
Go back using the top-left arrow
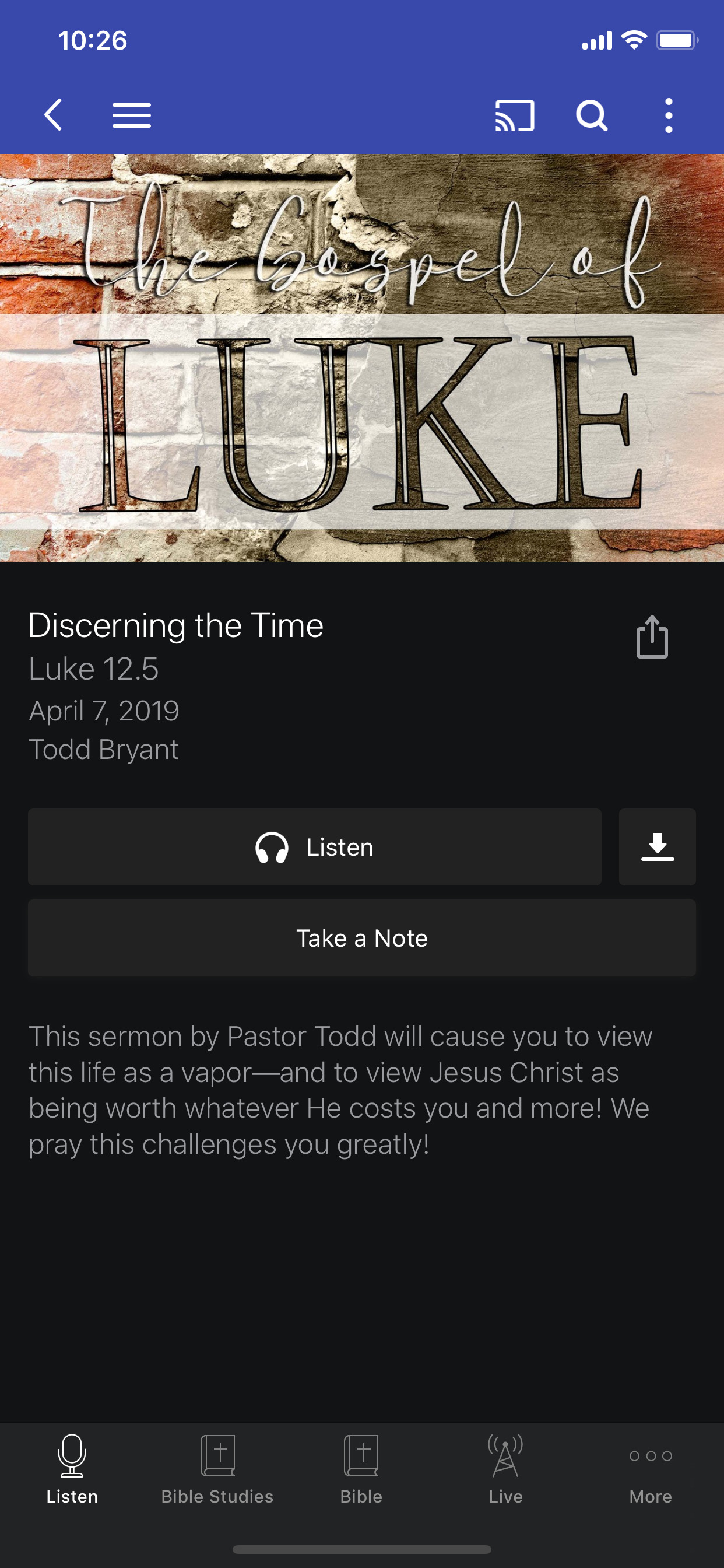tap(54, 115)
